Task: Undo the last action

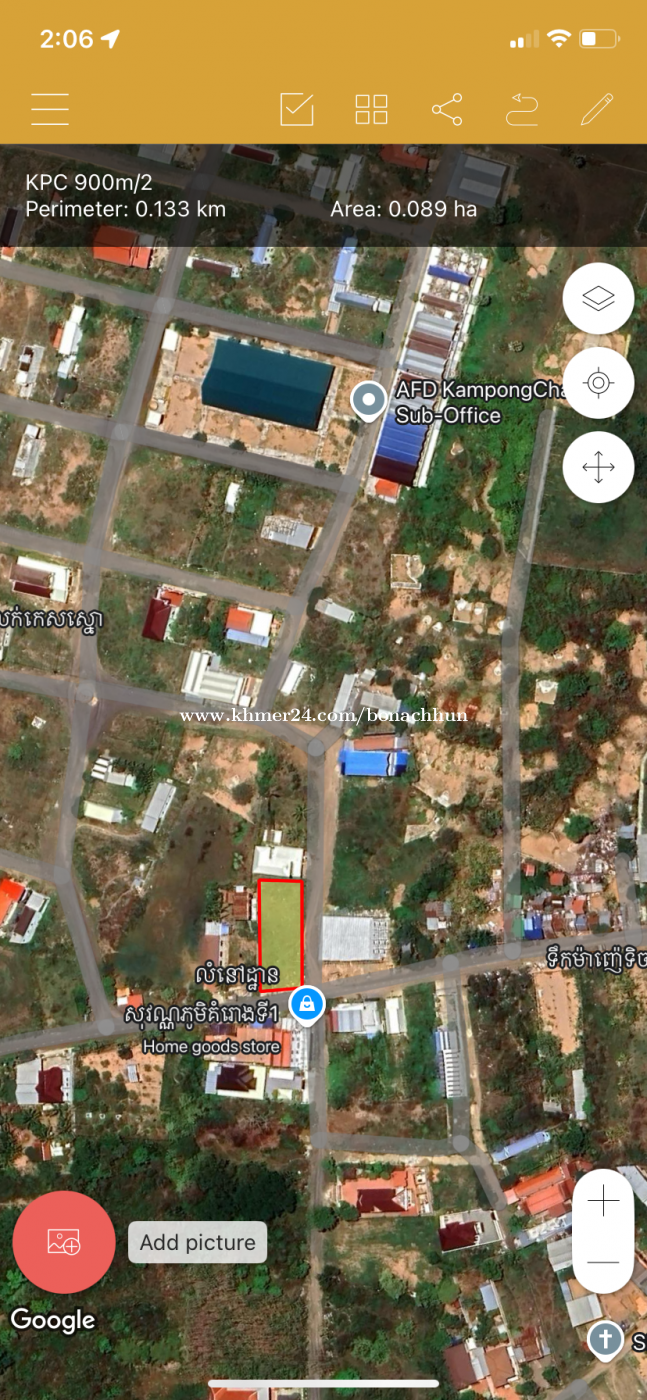Action: [521, 109]
